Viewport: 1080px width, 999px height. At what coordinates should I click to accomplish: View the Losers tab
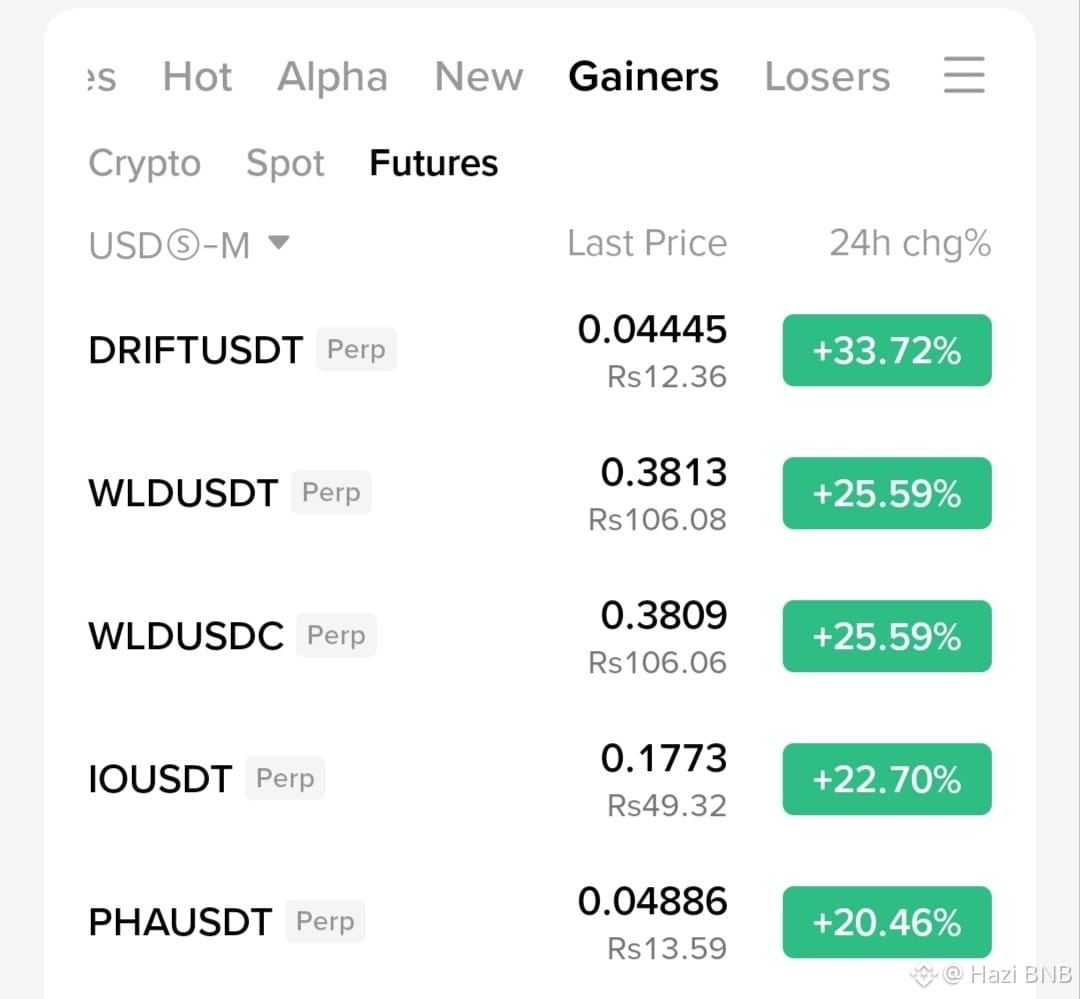[x=827, y=76]
